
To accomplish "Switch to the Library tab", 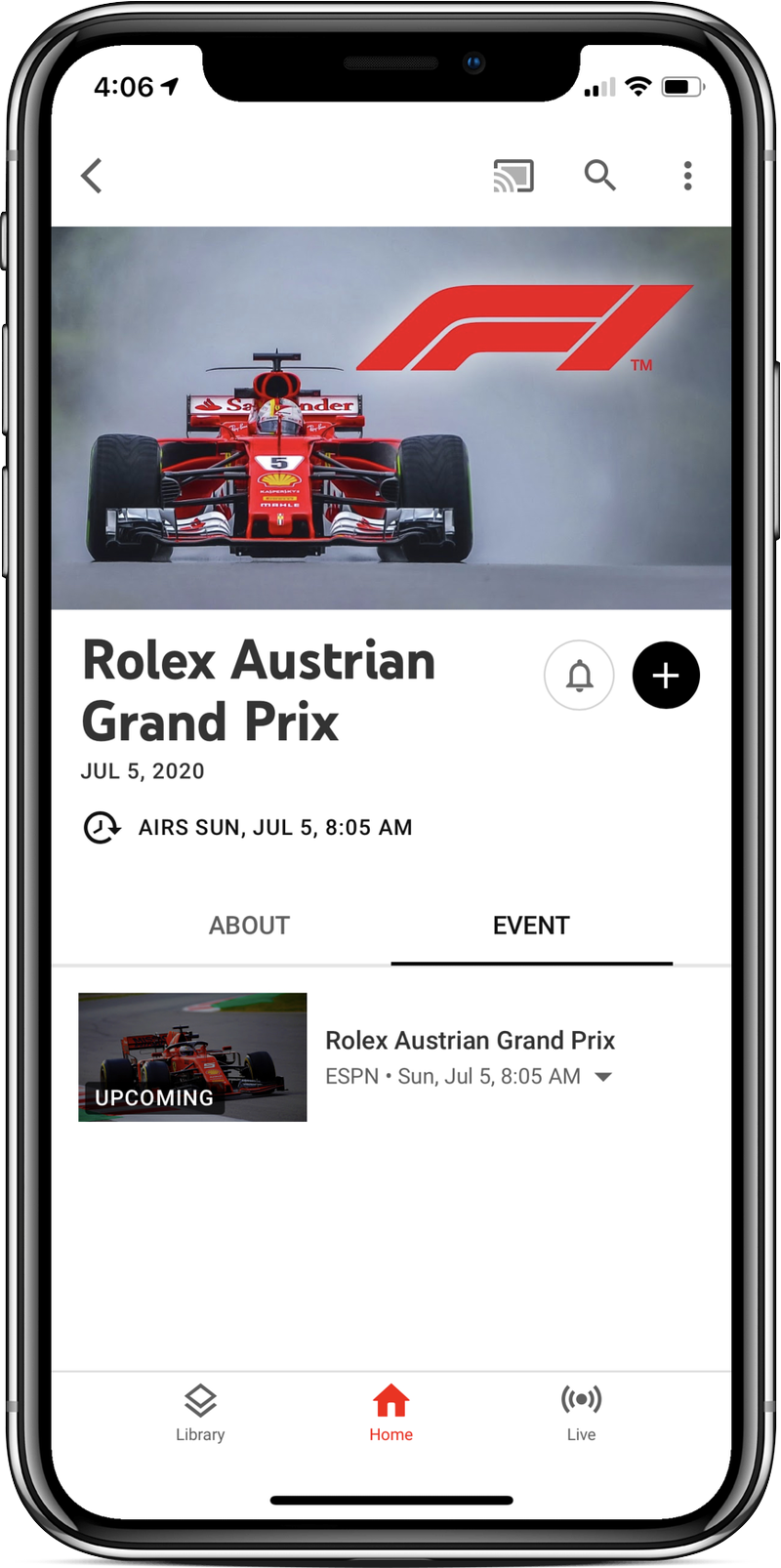I will [x=200, y=1413].
